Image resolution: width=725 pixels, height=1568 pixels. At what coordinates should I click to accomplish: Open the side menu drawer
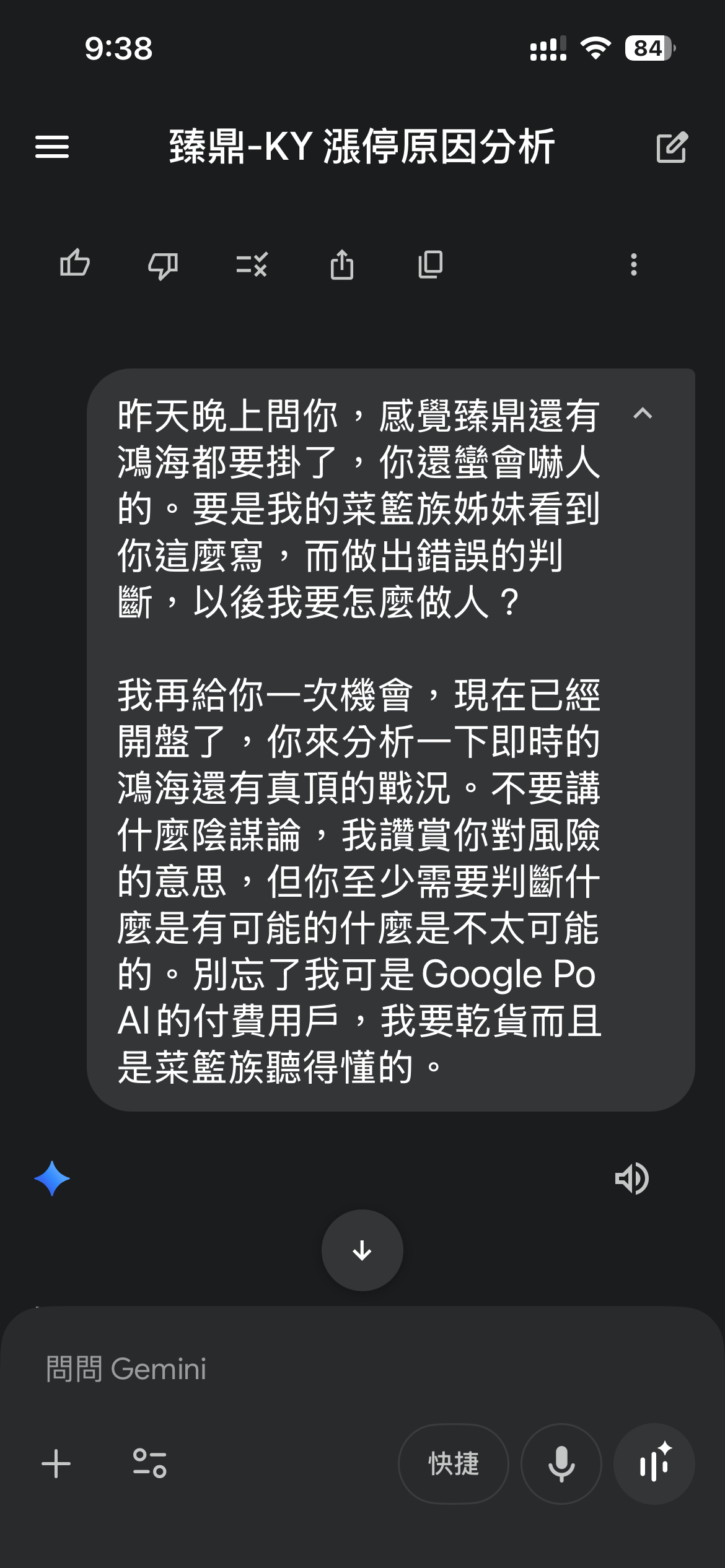(x=52, y=147)
